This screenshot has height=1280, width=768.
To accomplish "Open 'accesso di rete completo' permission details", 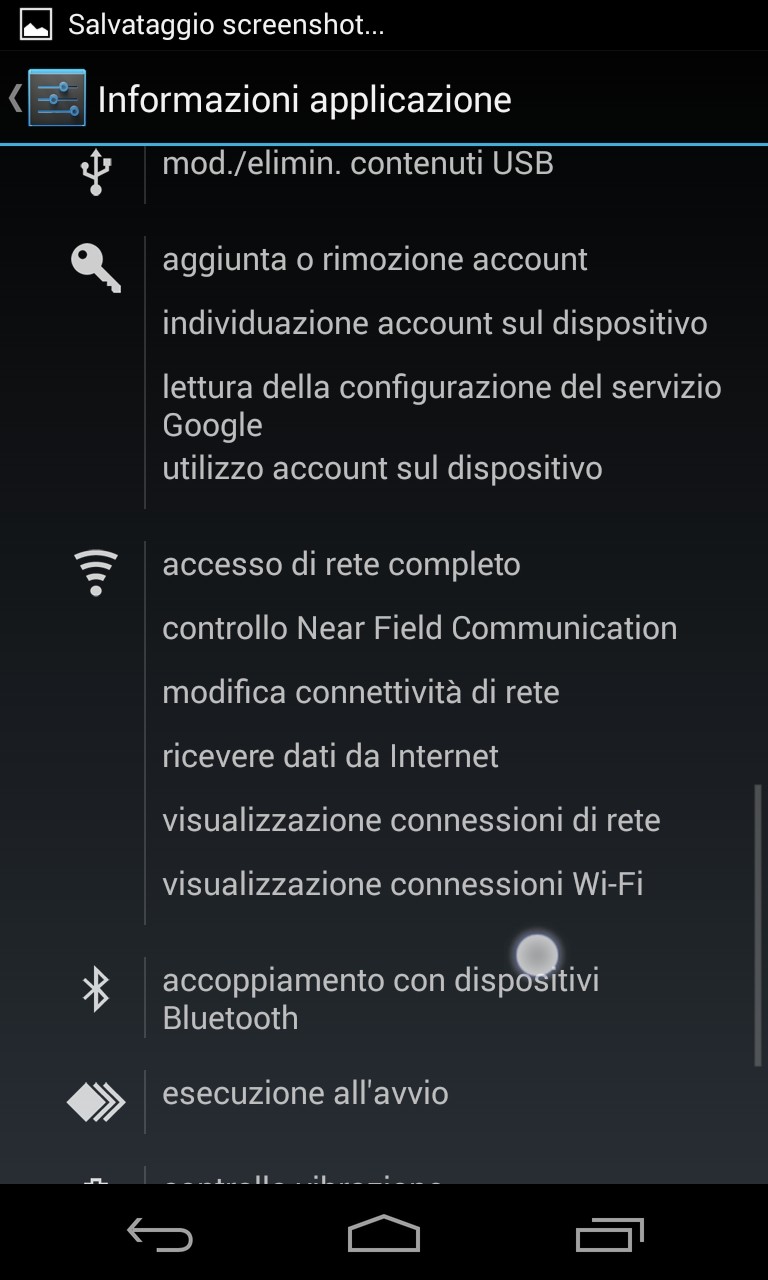I will pyautogui.click(x=341, y=565).
